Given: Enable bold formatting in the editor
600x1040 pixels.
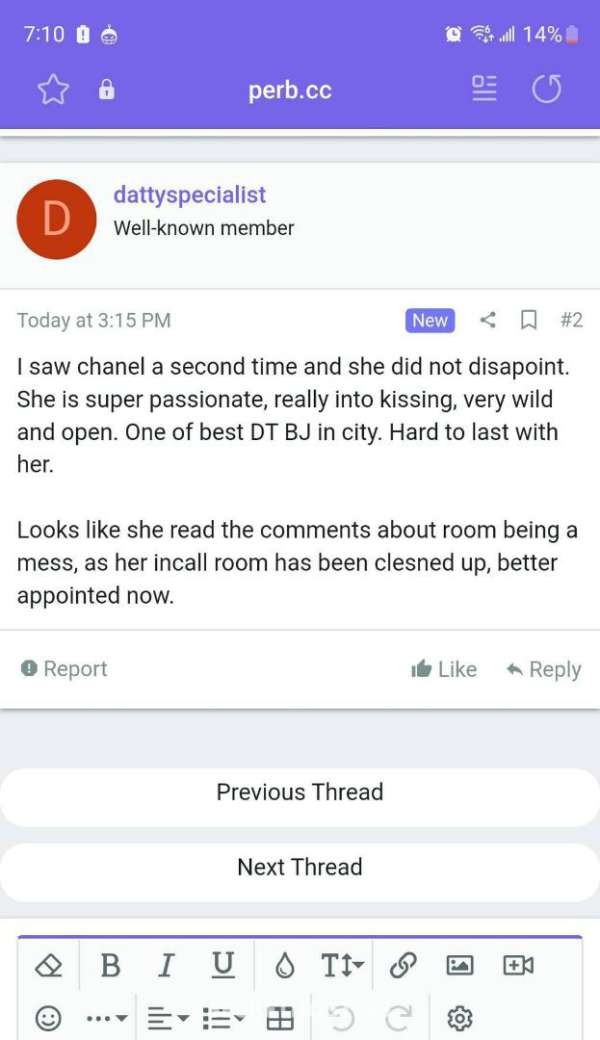Looking at the screenshot, I should [x=111, y=965].
